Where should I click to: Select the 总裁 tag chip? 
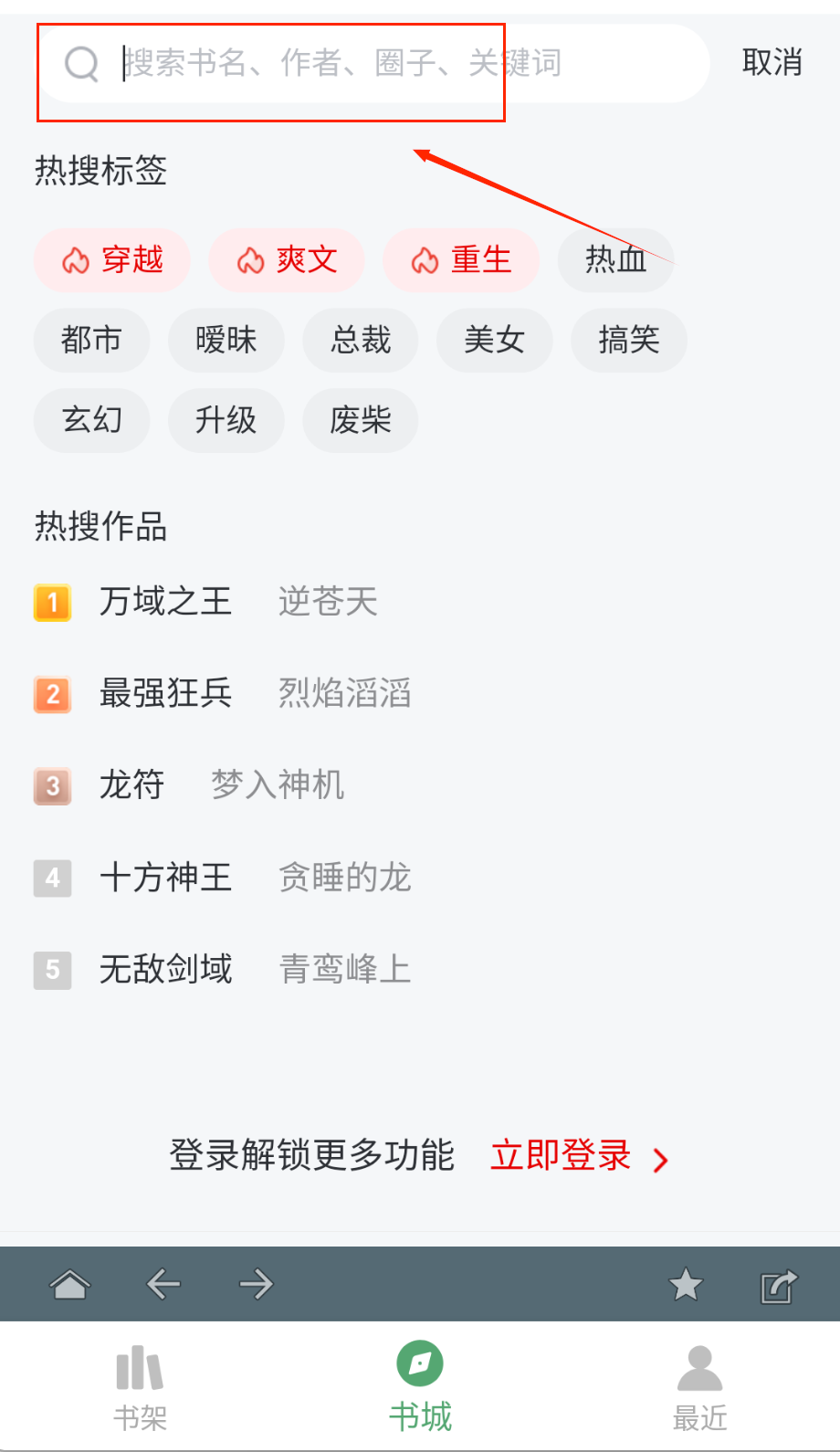361,340
